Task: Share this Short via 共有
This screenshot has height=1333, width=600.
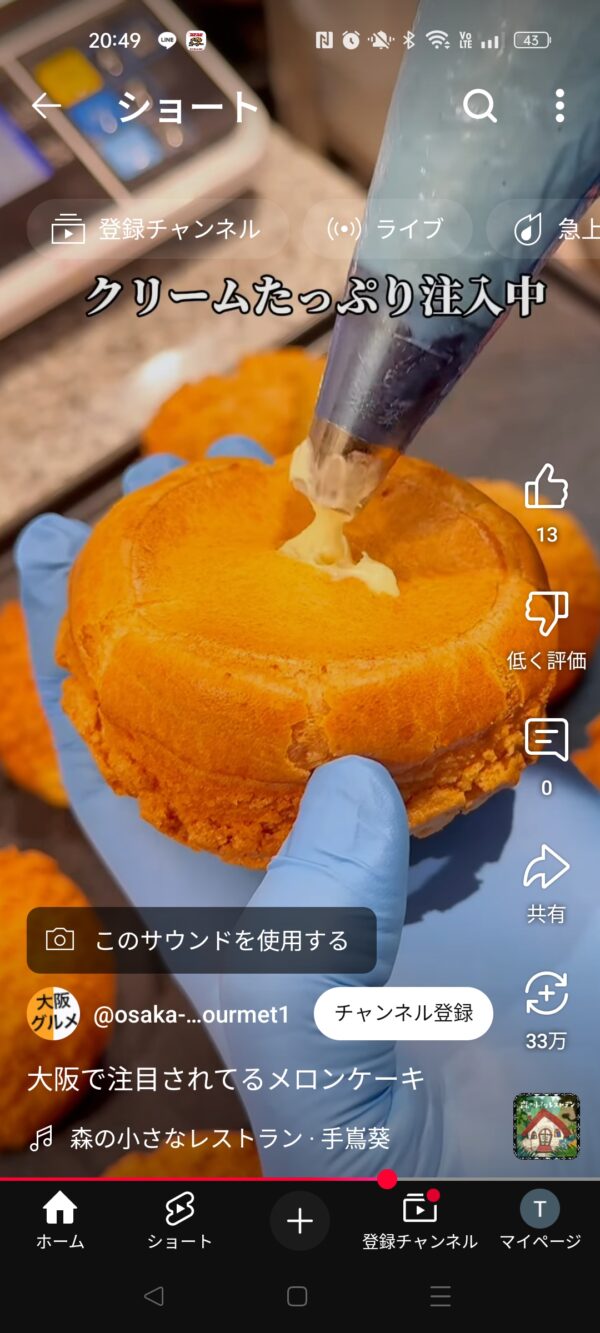Action: tap(546, 868)
